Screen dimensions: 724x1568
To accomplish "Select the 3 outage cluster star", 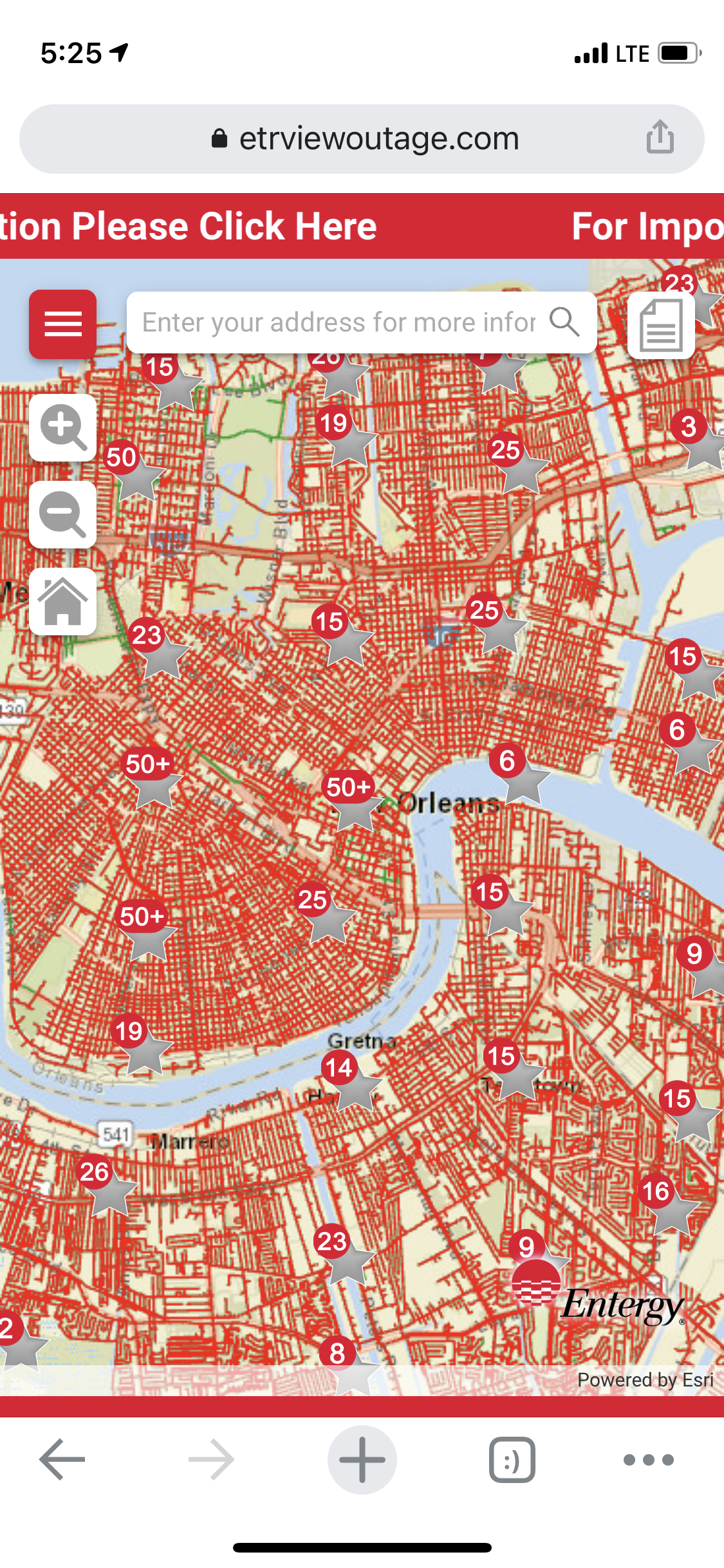I will [x=696, y=436].
